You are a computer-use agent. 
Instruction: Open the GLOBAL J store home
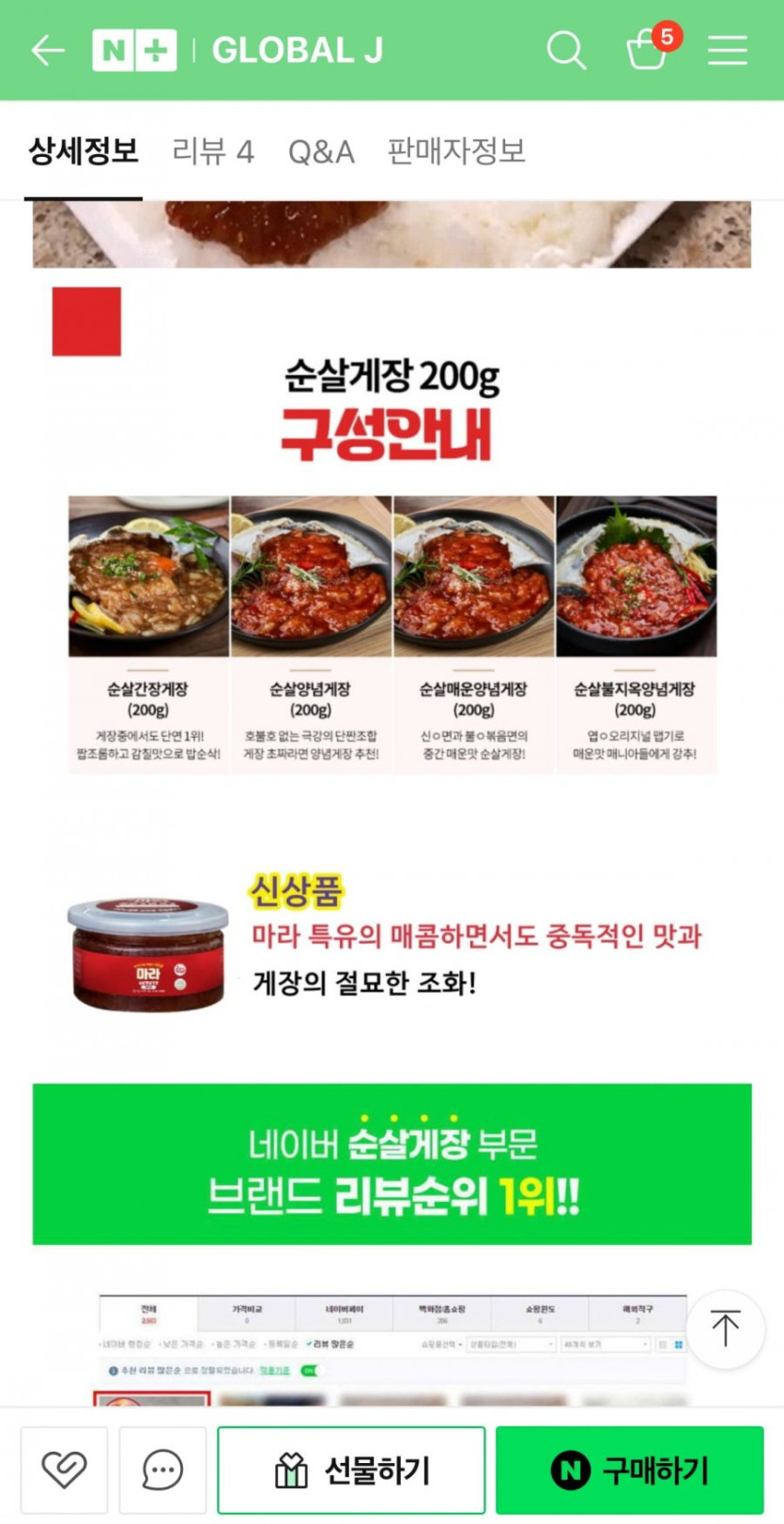(x=297, y=51)
